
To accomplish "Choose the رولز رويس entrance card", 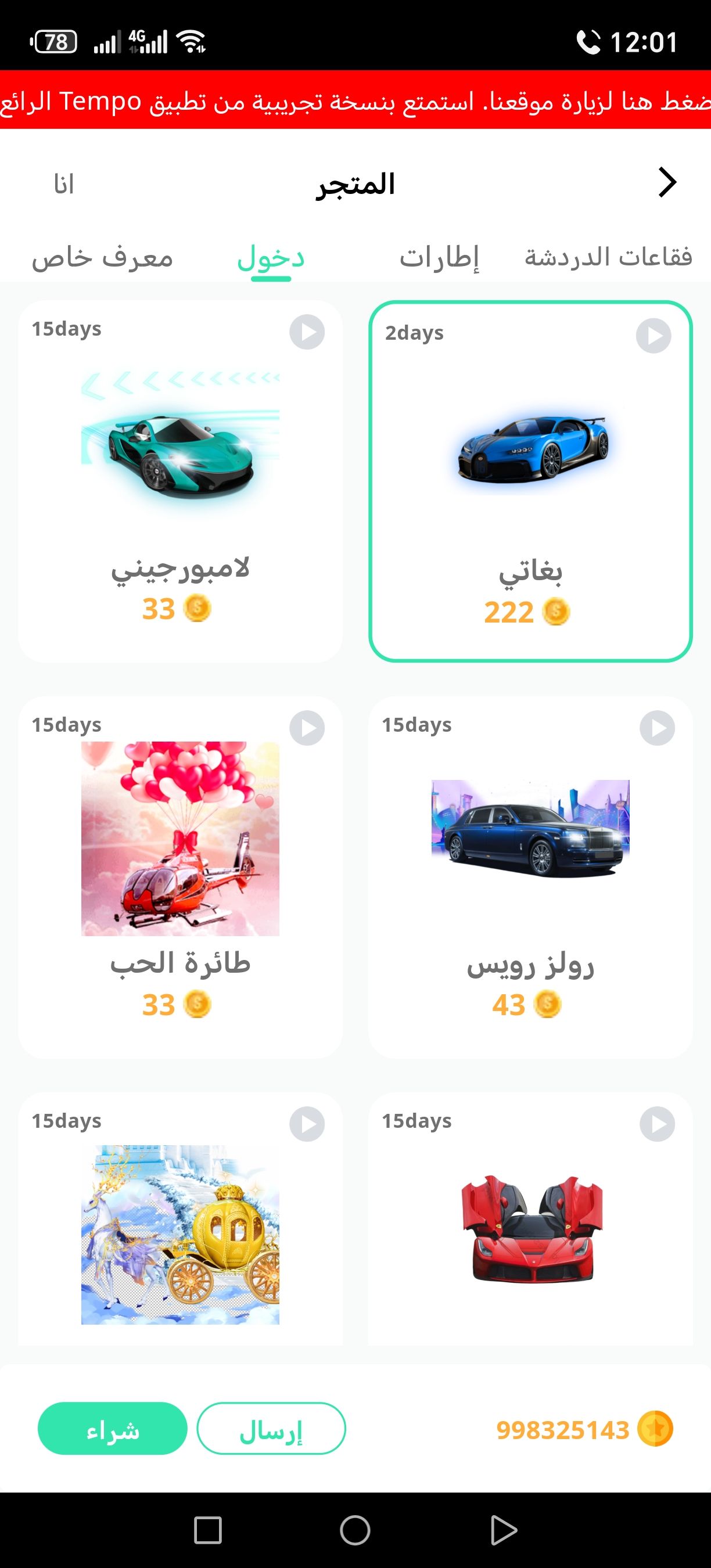I will 530,876.
